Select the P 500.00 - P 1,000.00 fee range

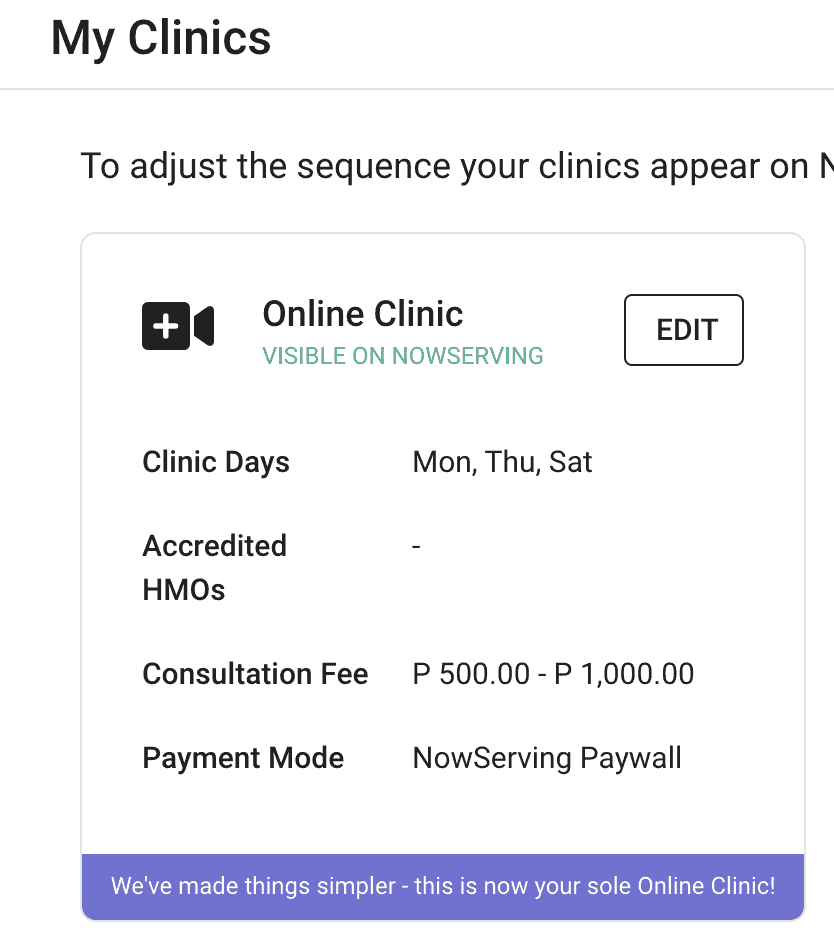[553, 673]
